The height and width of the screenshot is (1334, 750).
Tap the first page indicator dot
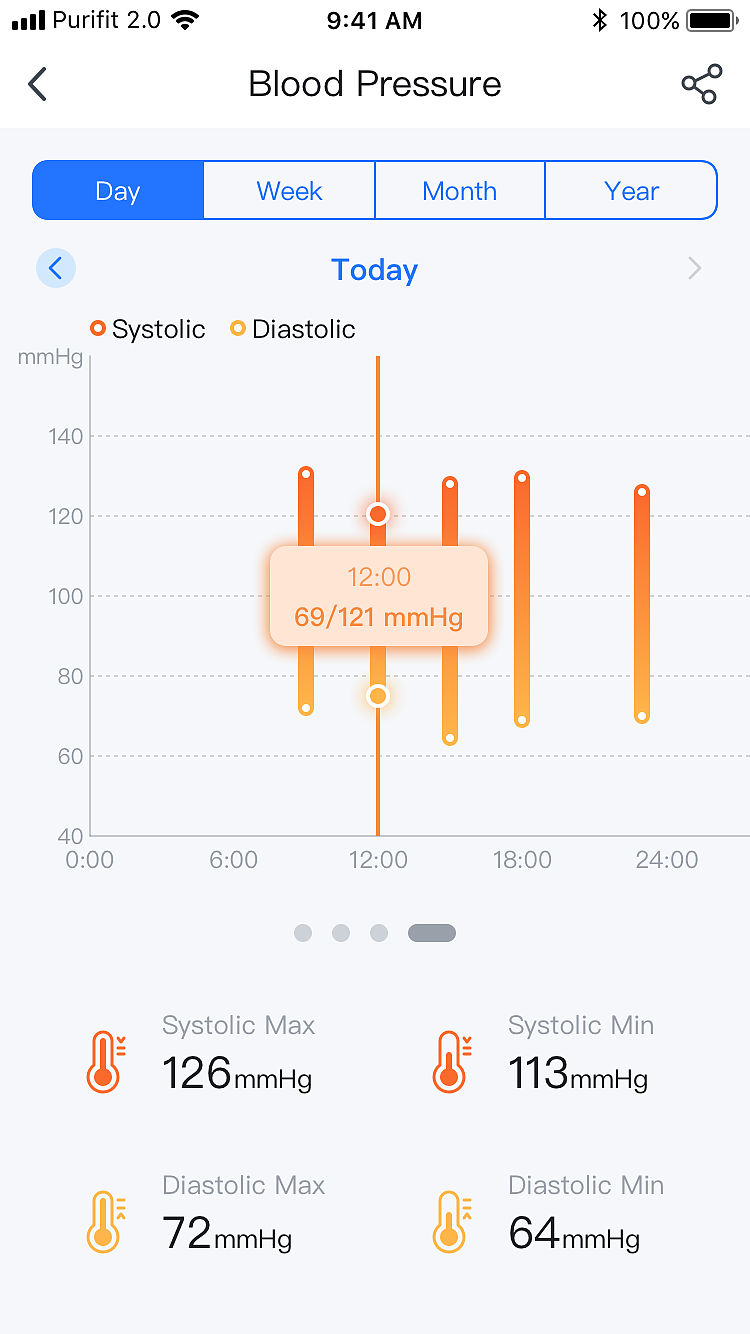coord(303,933)
